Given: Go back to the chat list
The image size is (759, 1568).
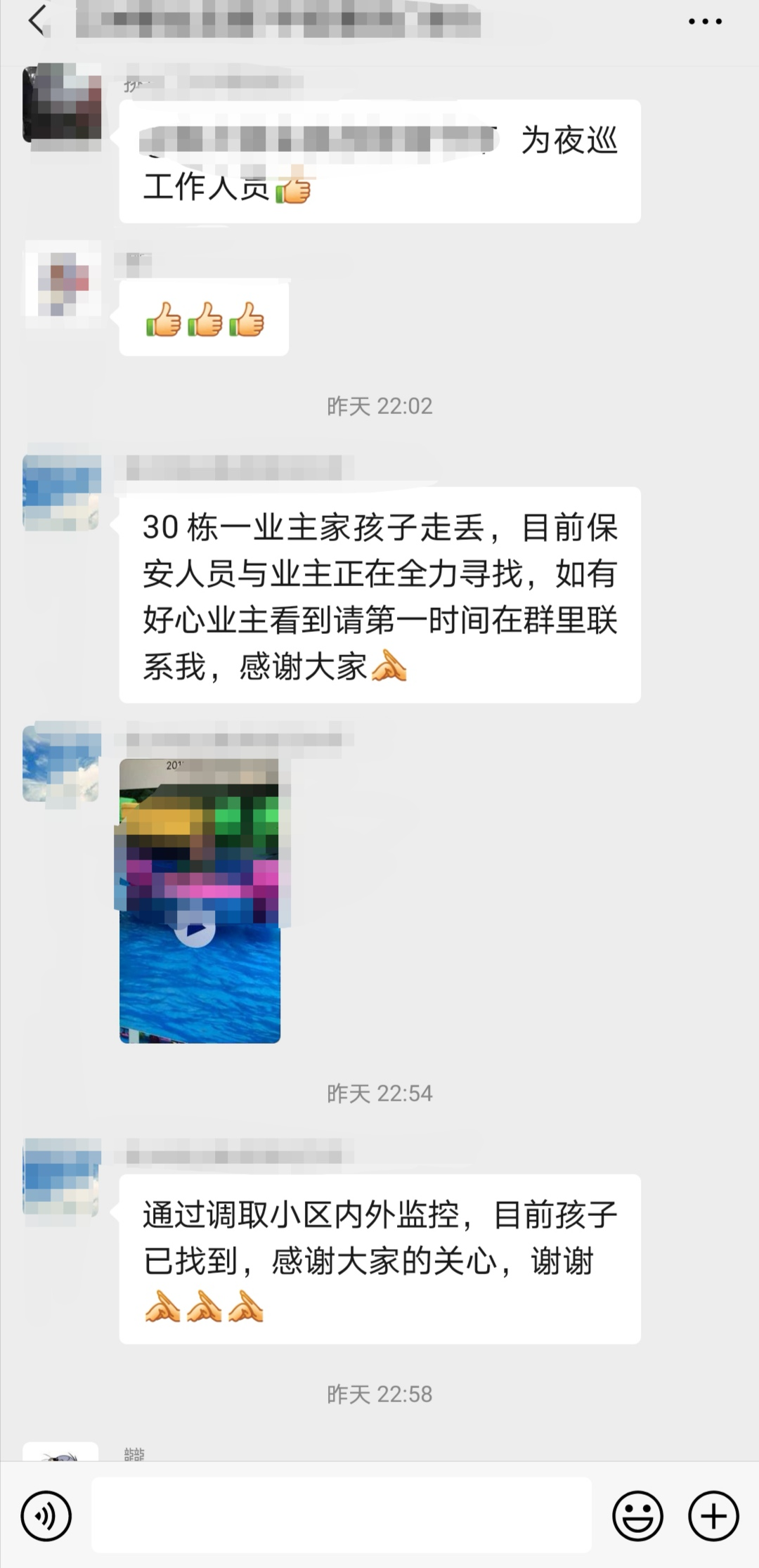Looking at the screenshot, I should [37, 20].
